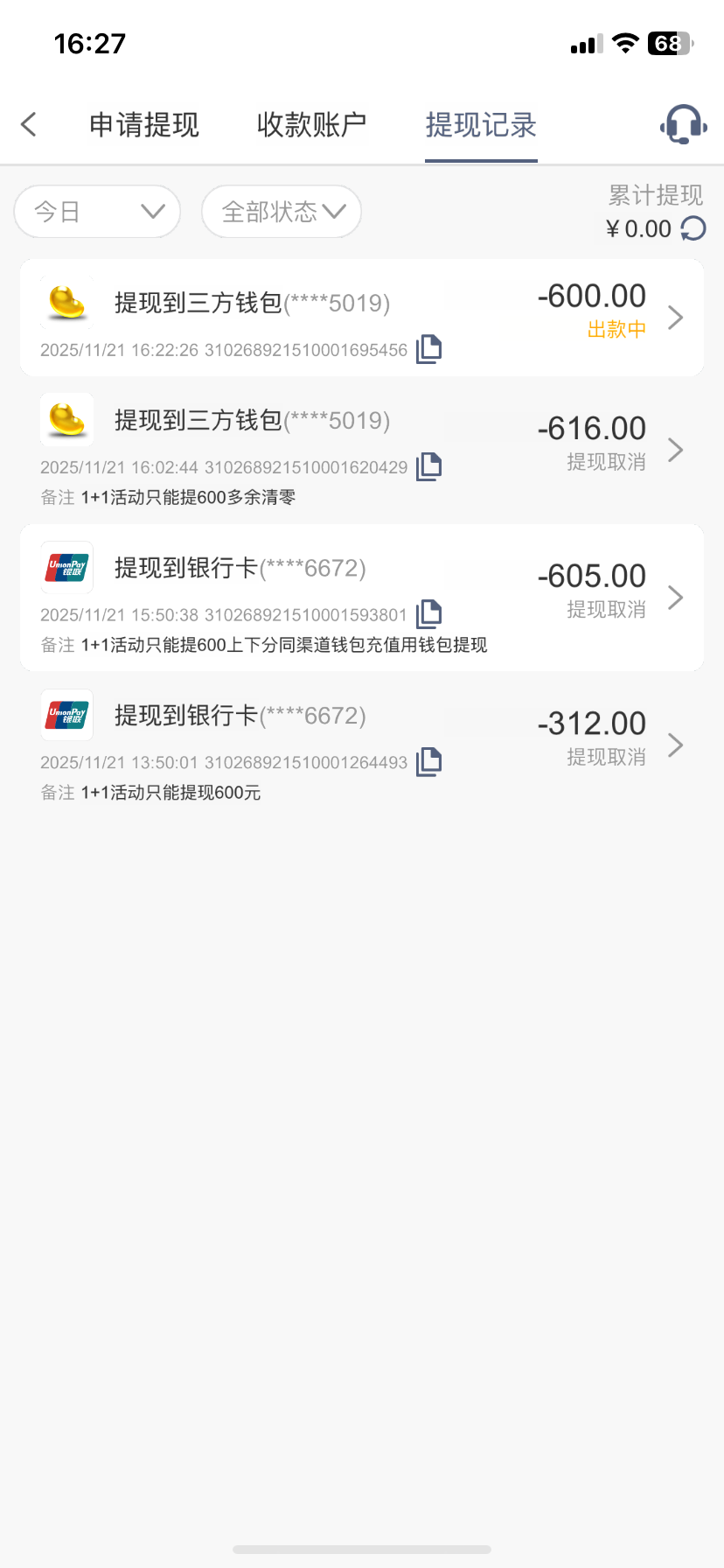Expand the 全部状态 status filter
Image resolution: width=724 pixels, height=1568 pixels.
[282, 212]
